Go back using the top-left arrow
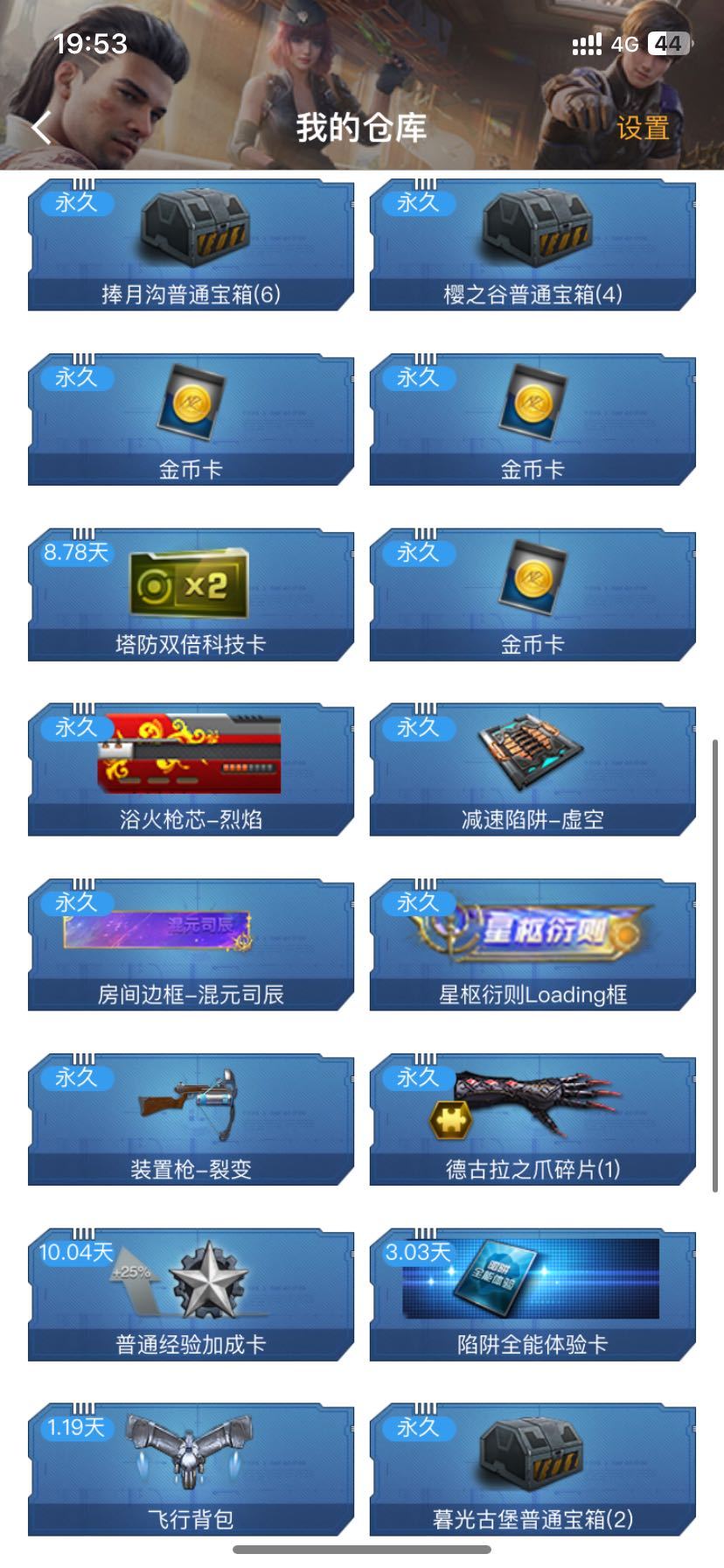Screen dimensions: 724x1568 (x=42, y=128)
